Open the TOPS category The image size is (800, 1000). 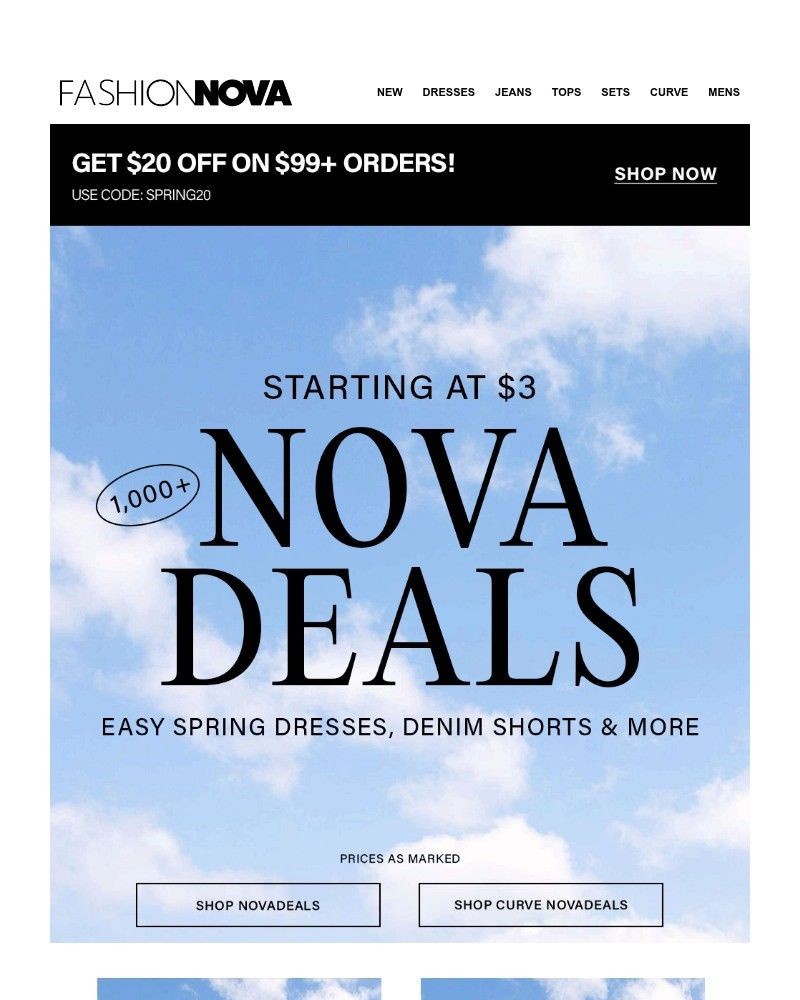click(566, 92)
